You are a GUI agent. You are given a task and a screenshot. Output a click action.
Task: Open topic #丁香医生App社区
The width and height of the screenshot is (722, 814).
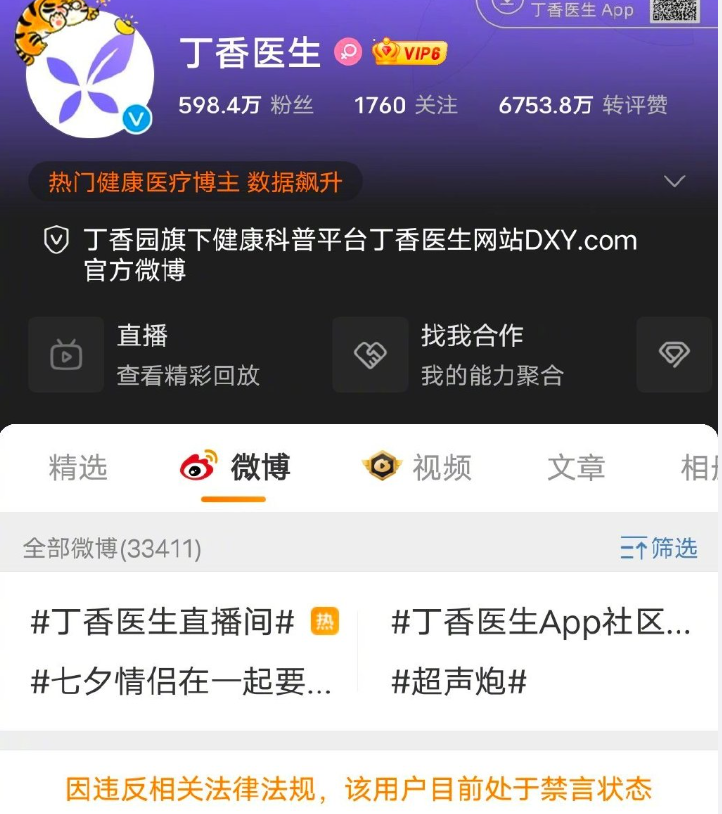pos(540,622)
